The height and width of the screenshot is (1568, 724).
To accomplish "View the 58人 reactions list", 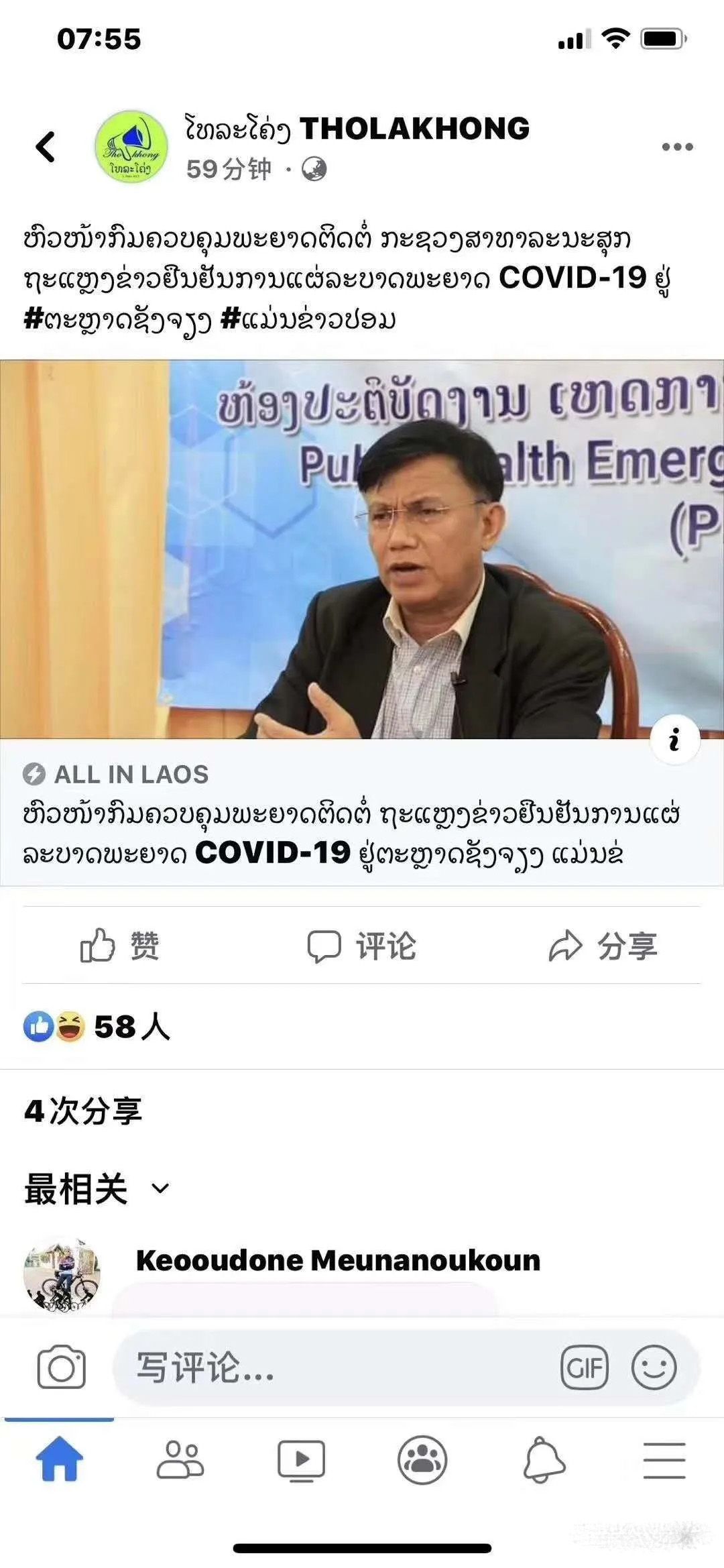I will click(x=97, y=1027).
